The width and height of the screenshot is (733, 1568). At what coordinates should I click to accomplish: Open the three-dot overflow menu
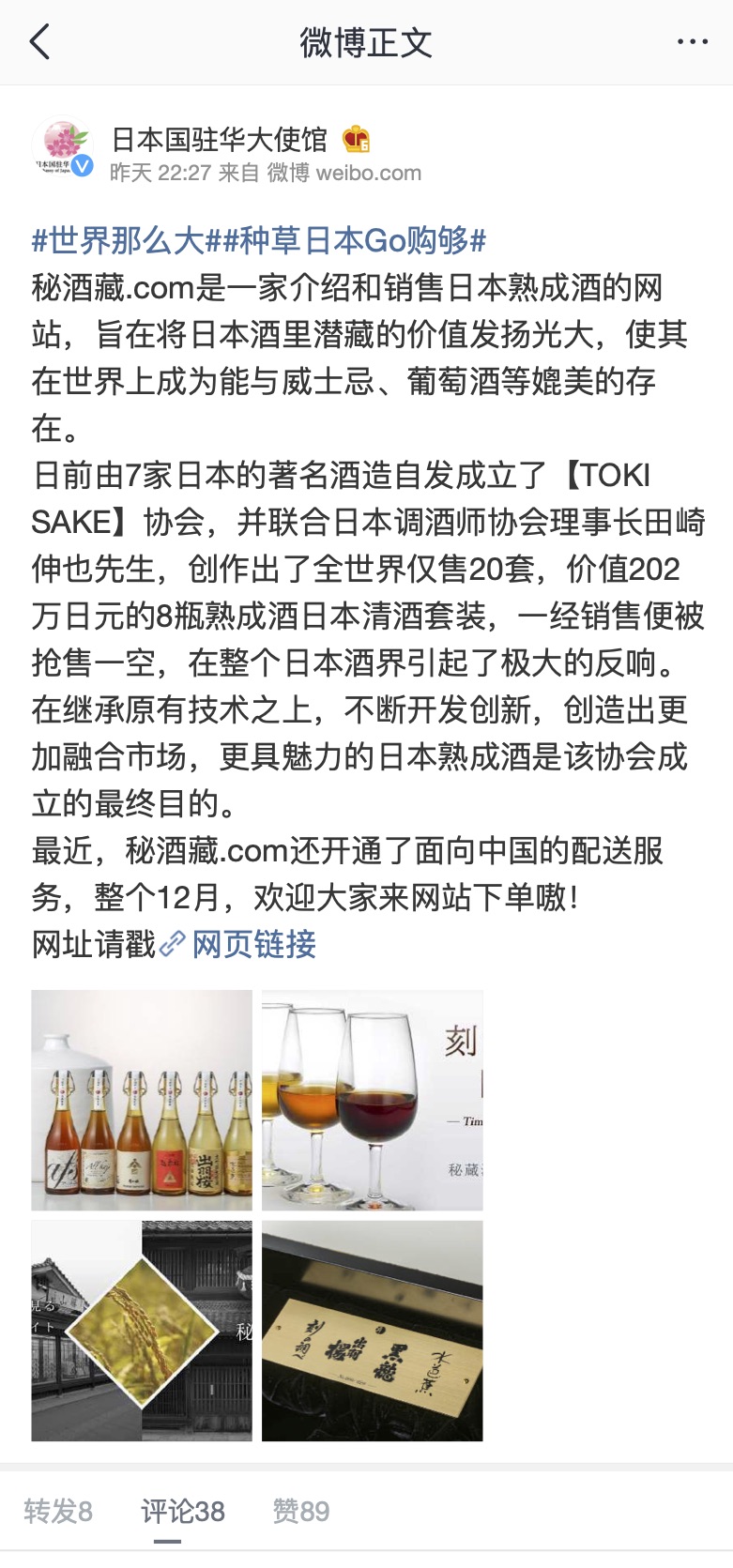(x=692, y=42)
